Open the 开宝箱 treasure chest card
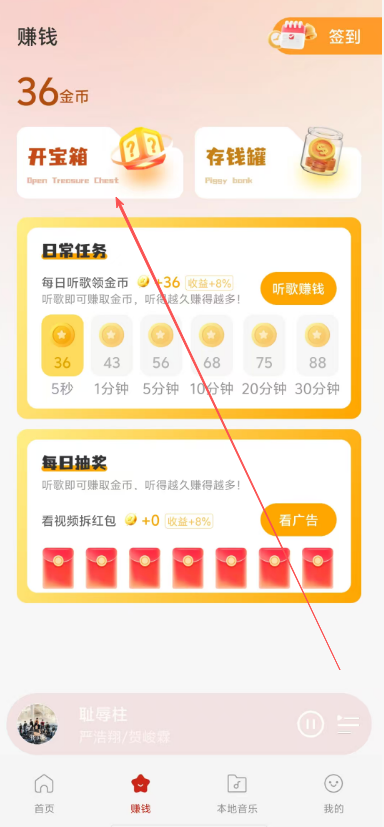Screen dimensions: 384x827 click(x=100, y=162)
